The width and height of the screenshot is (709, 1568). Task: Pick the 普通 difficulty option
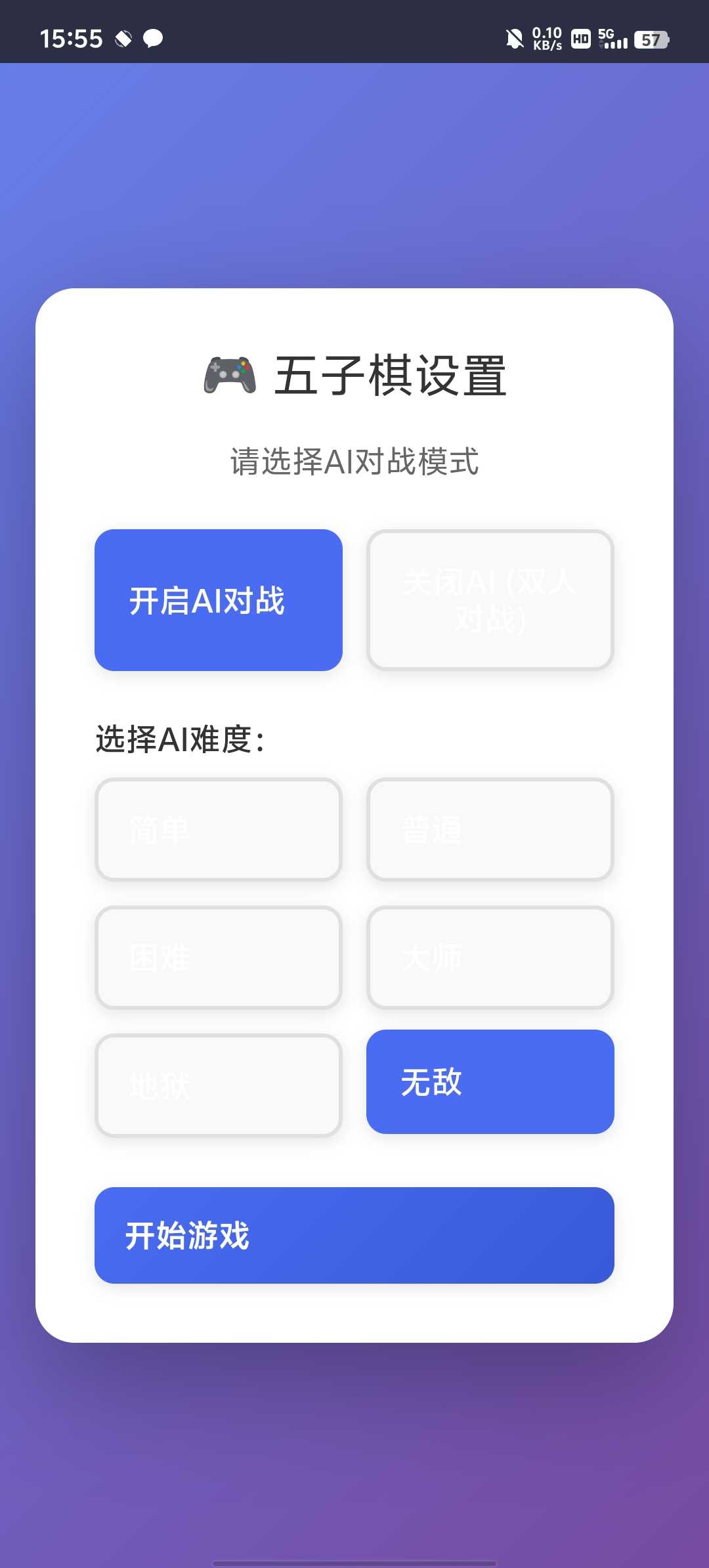click(490, 829)
